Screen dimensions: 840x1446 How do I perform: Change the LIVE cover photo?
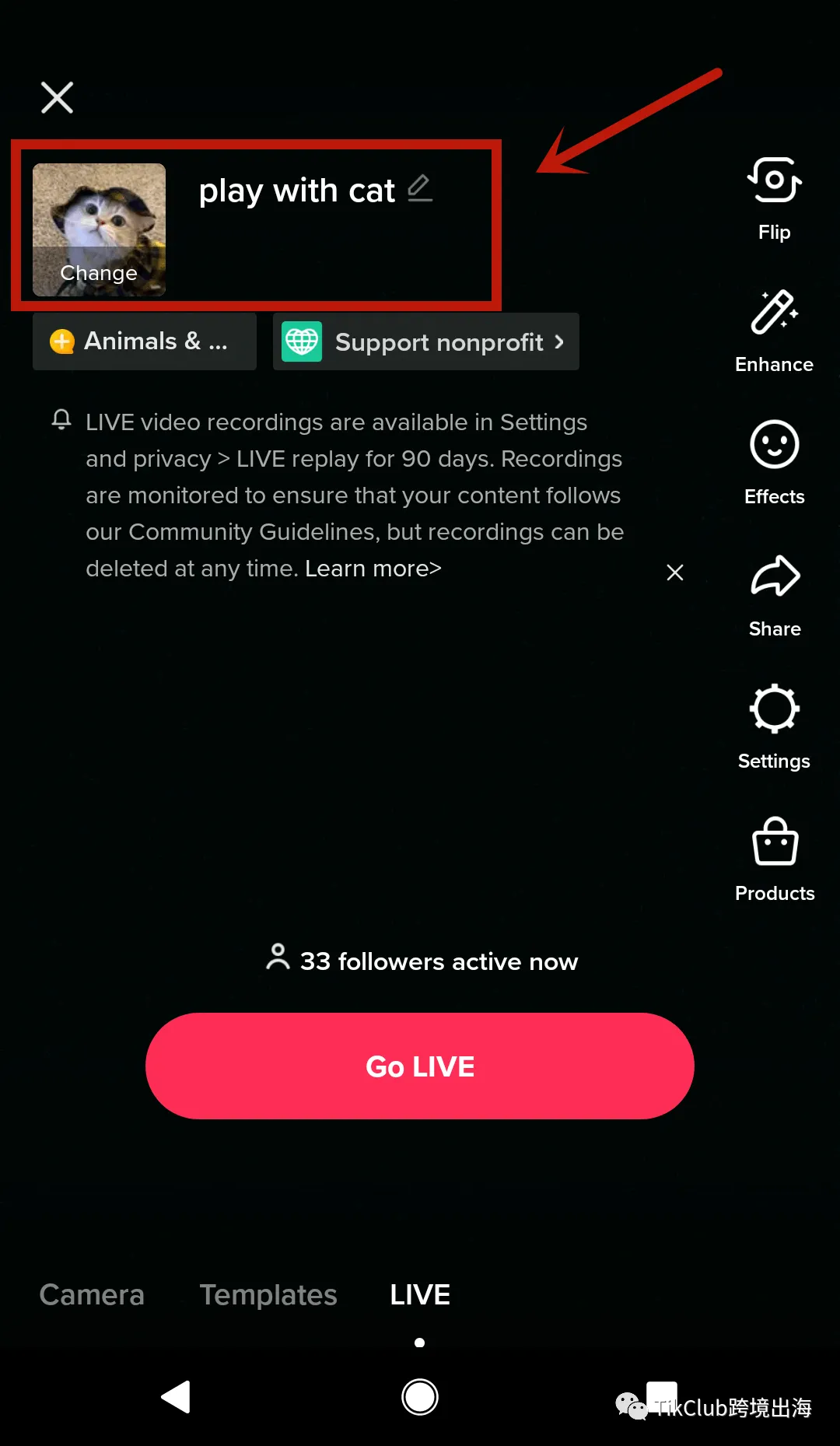(x=99, y=229)
